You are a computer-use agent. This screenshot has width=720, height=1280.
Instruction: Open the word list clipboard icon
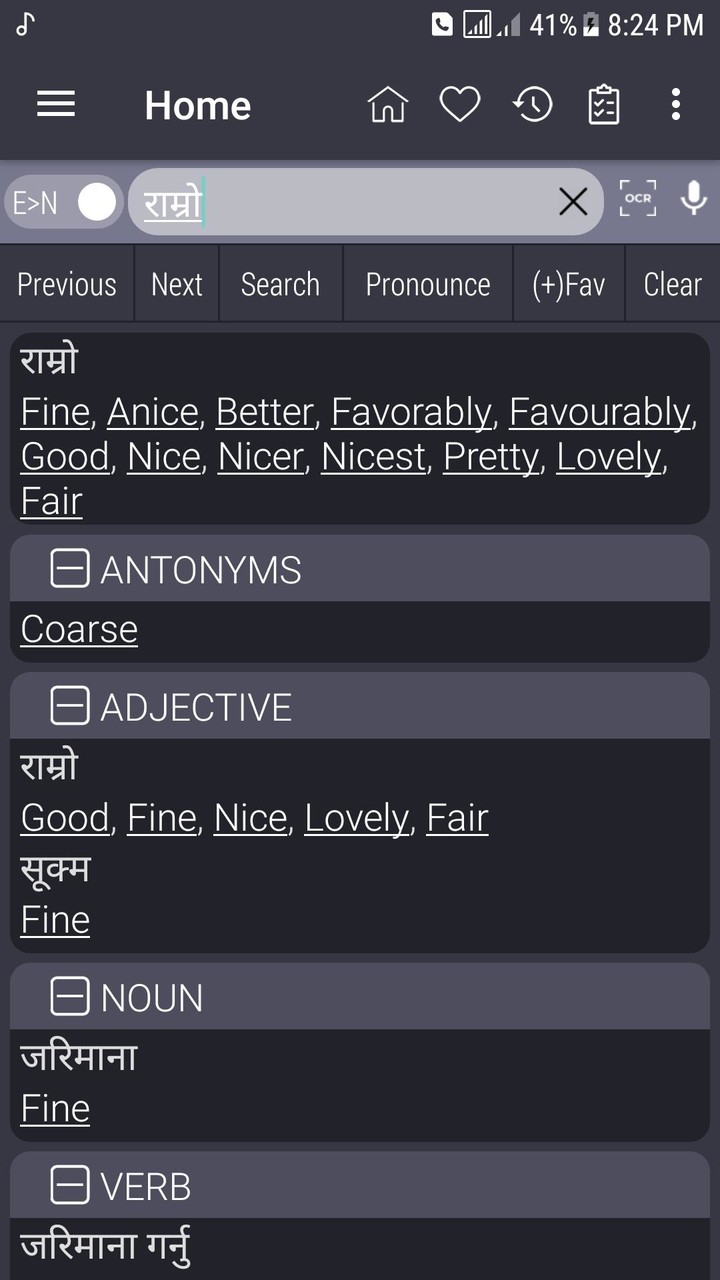[x=603, y=103]
